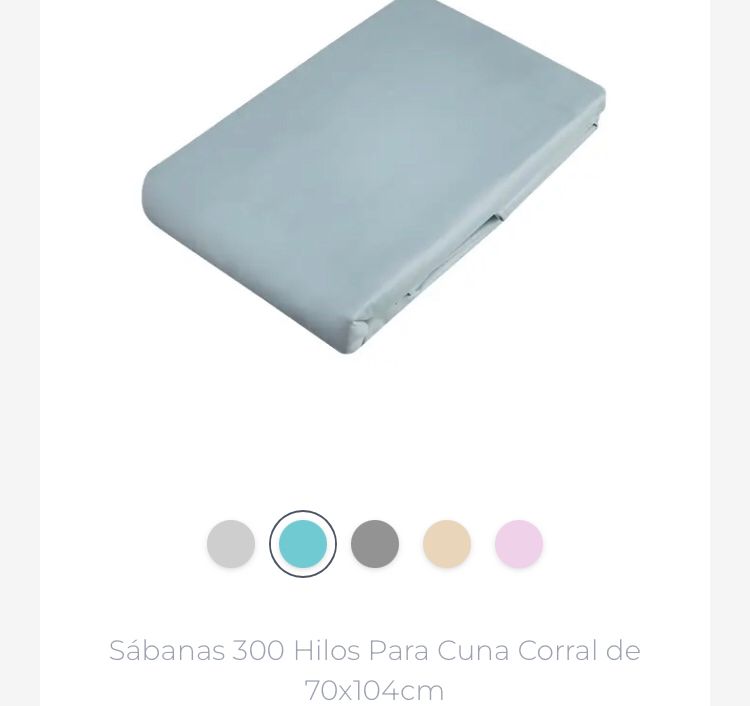Viewport: 750px width, 706px height.
Task: Select the light gray color swatch
Action: click(x=231, y=544)
